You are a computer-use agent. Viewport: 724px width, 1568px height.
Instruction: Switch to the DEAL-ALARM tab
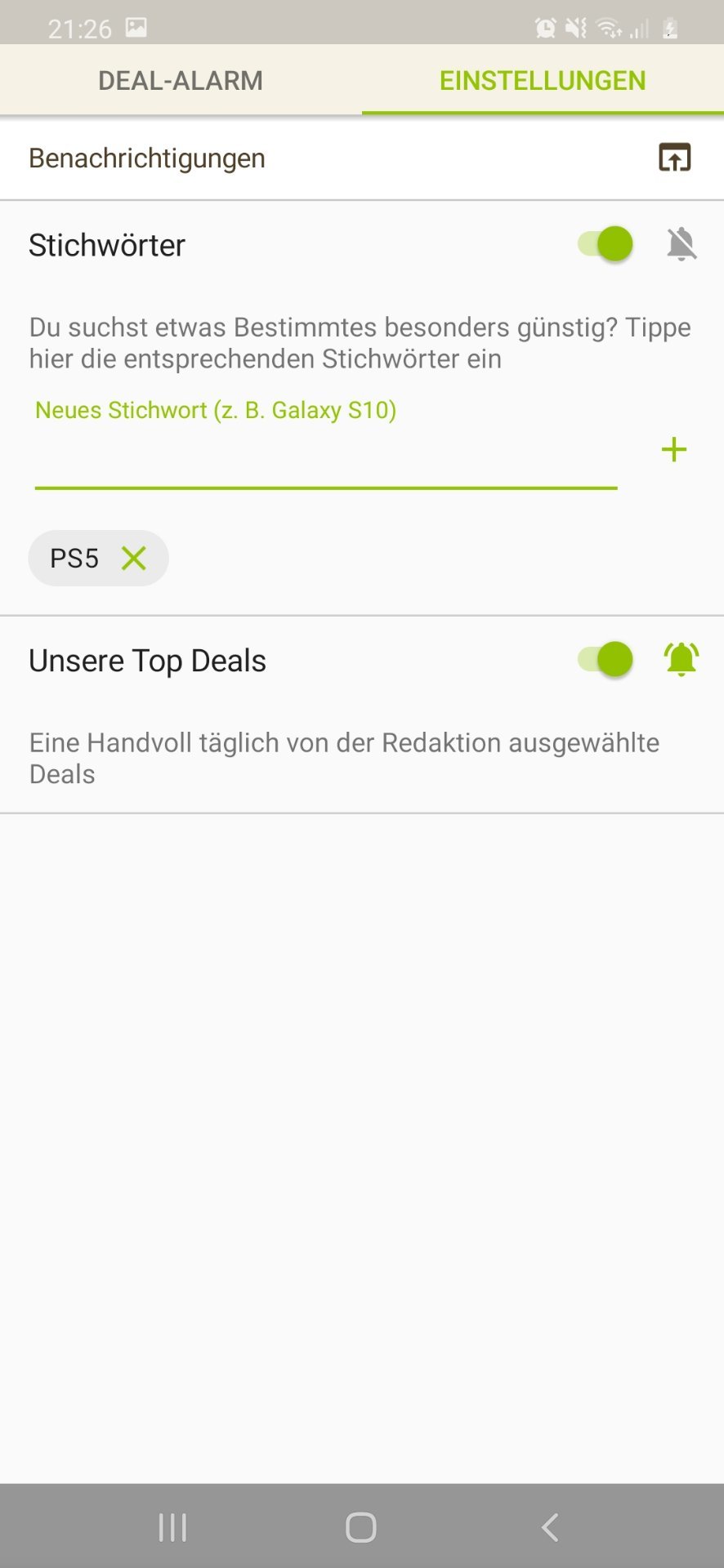pyautogui.click(x=181, y=80)
